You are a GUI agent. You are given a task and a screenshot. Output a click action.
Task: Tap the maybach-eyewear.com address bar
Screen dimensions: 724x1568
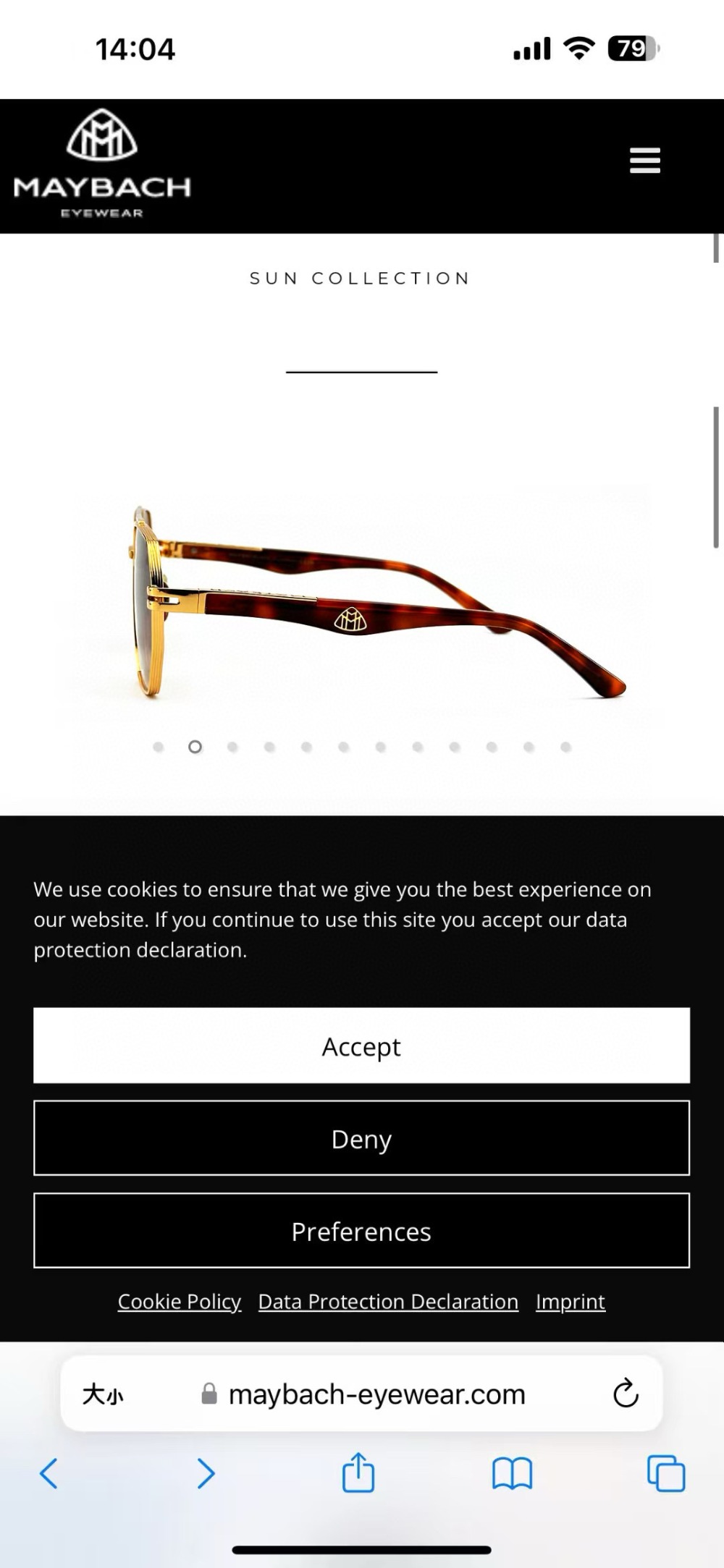(376, 1394)
